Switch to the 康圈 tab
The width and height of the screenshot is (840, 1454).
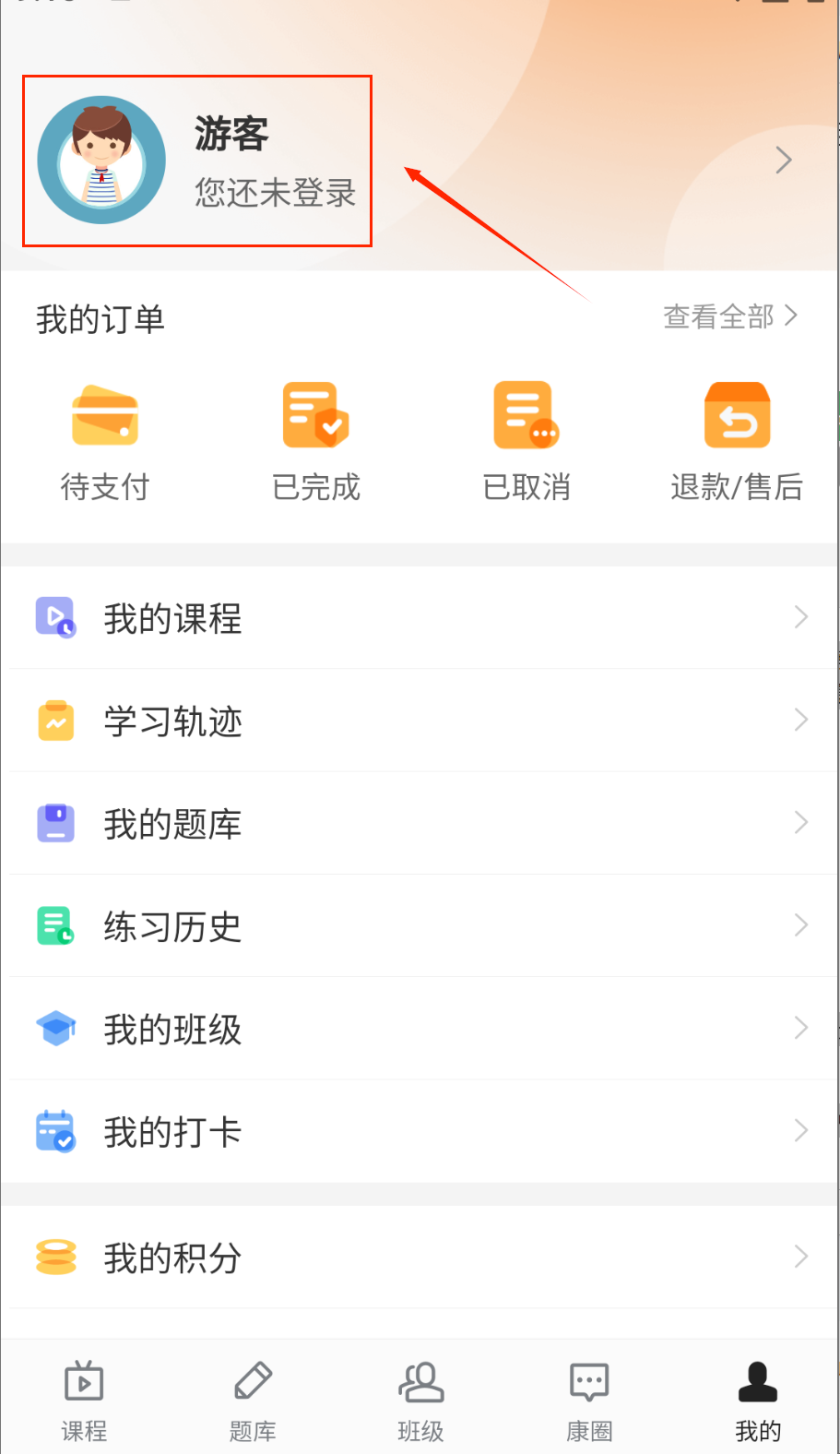click(x=589, y=1400)
